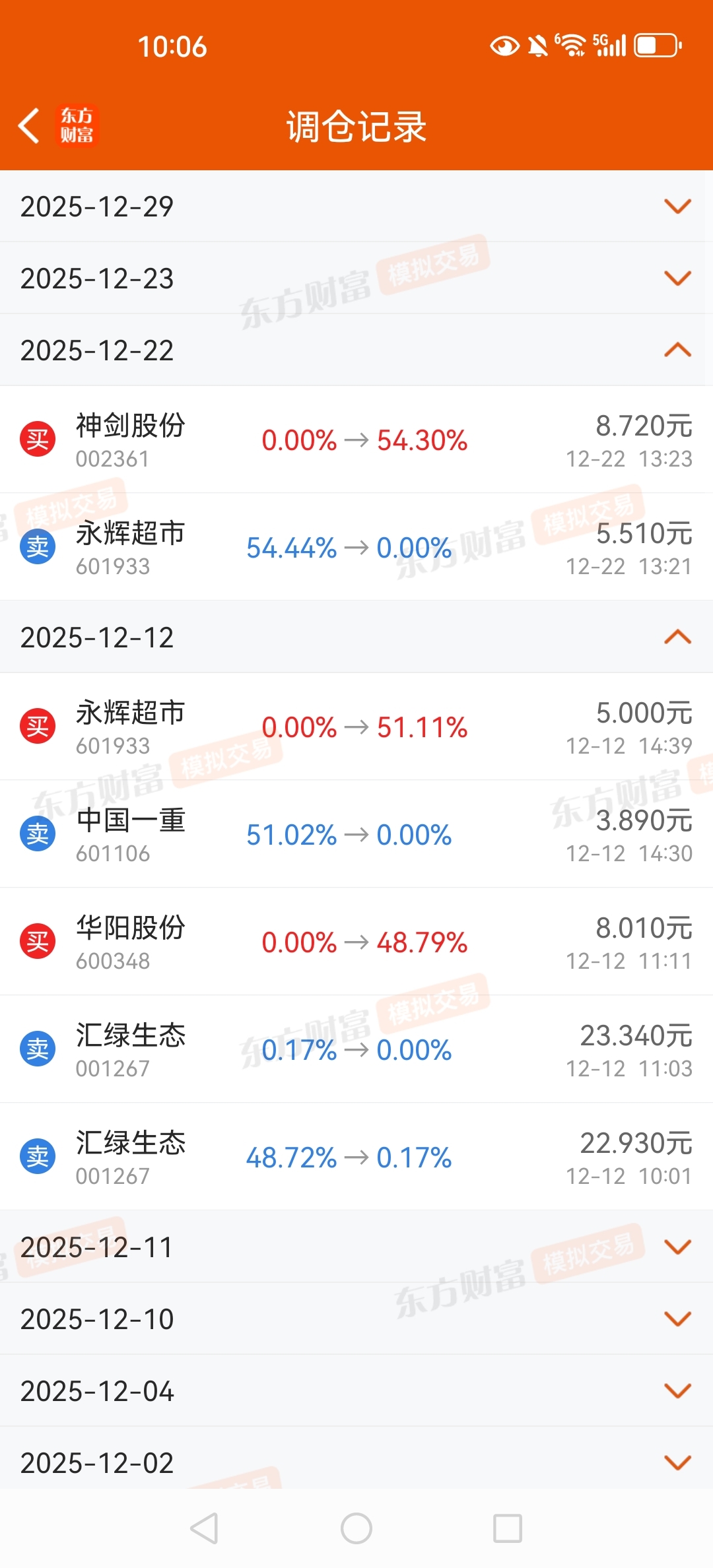This screenshot has width=713, height=1568.
Task: Collapse the 2025-12-12 section
Action: click(x=356, y=637)
